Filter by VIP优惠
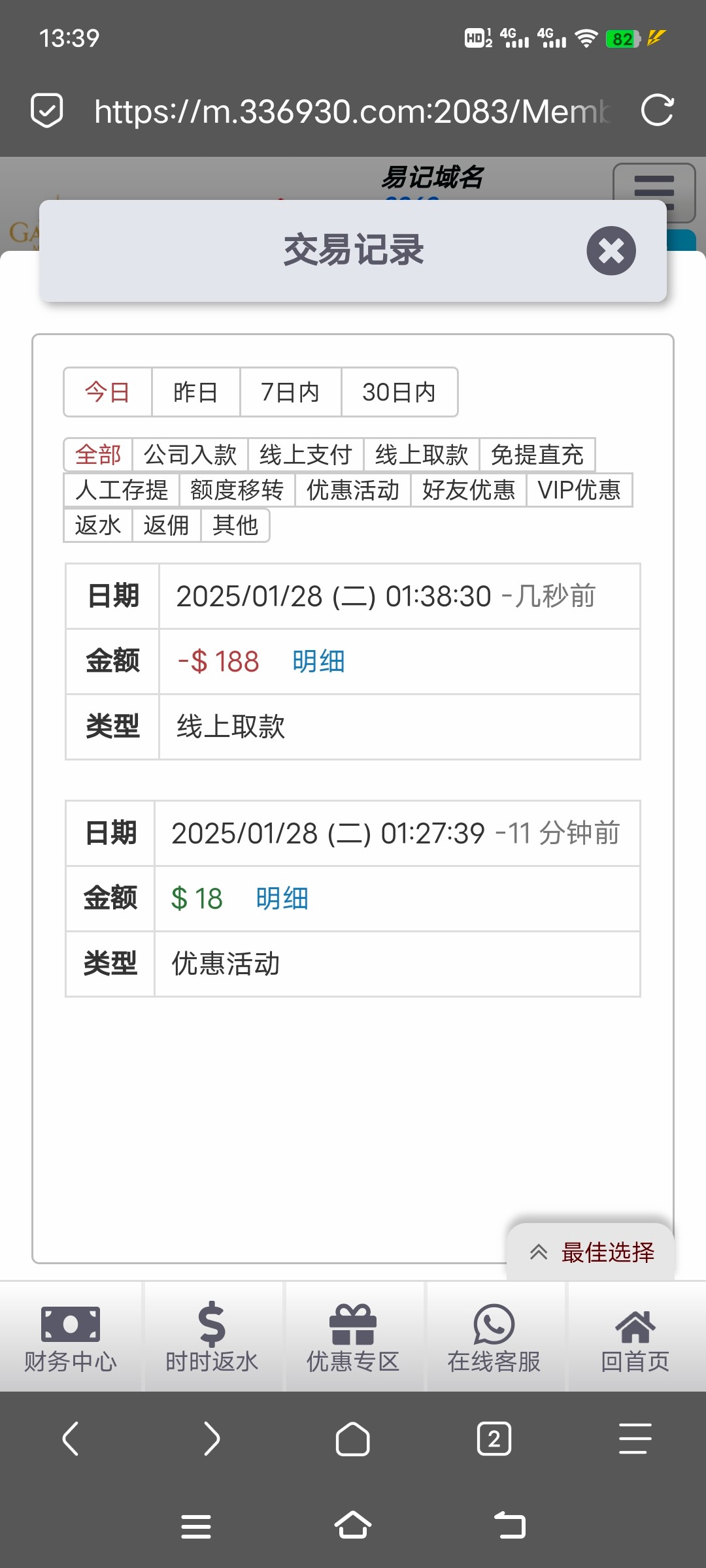This screenshot has width=706, height=1568. click(x=579, y=490)
